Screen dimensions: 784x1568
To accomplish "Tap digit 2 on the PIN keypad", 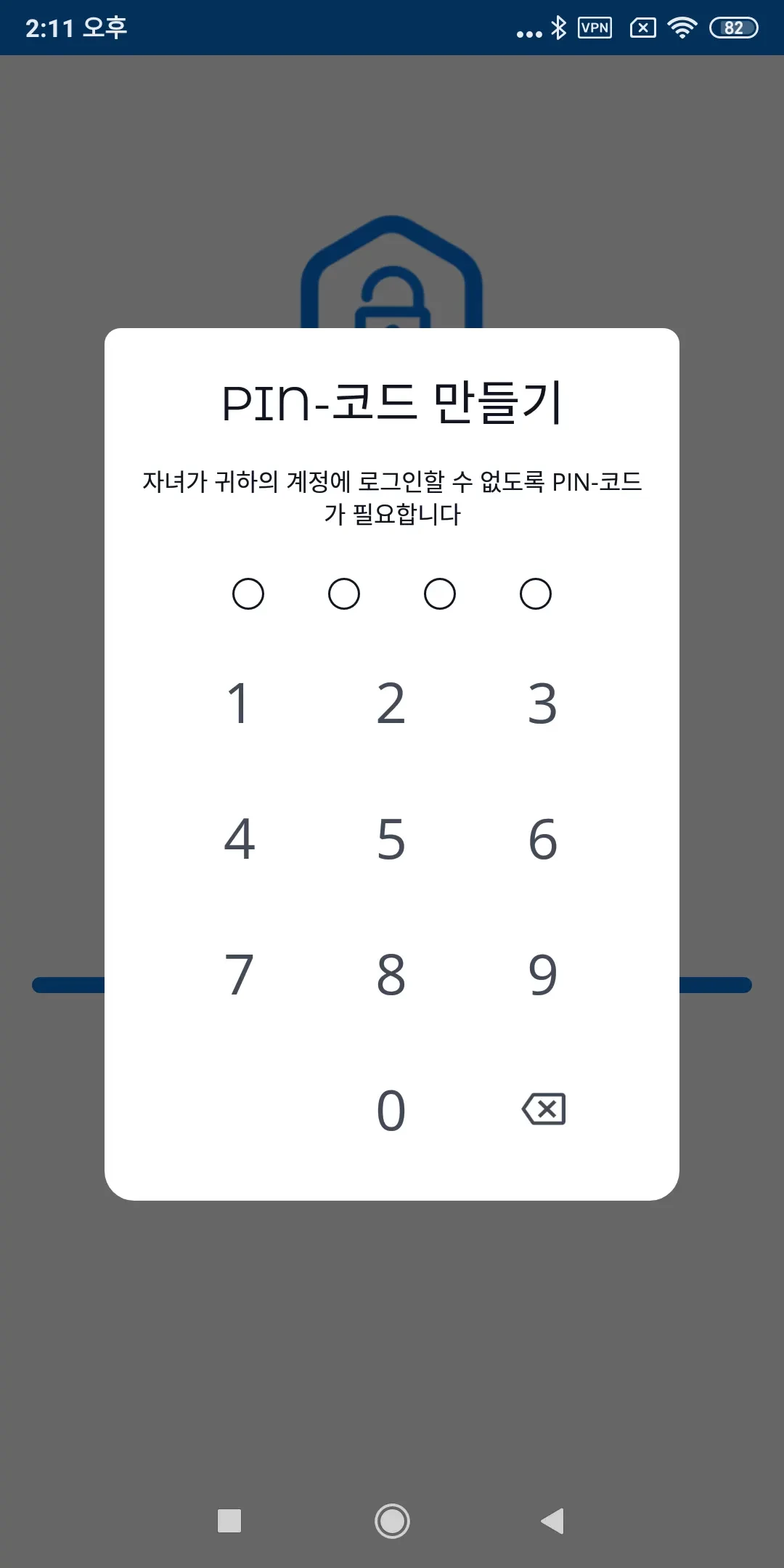I will tap(391, 703).
